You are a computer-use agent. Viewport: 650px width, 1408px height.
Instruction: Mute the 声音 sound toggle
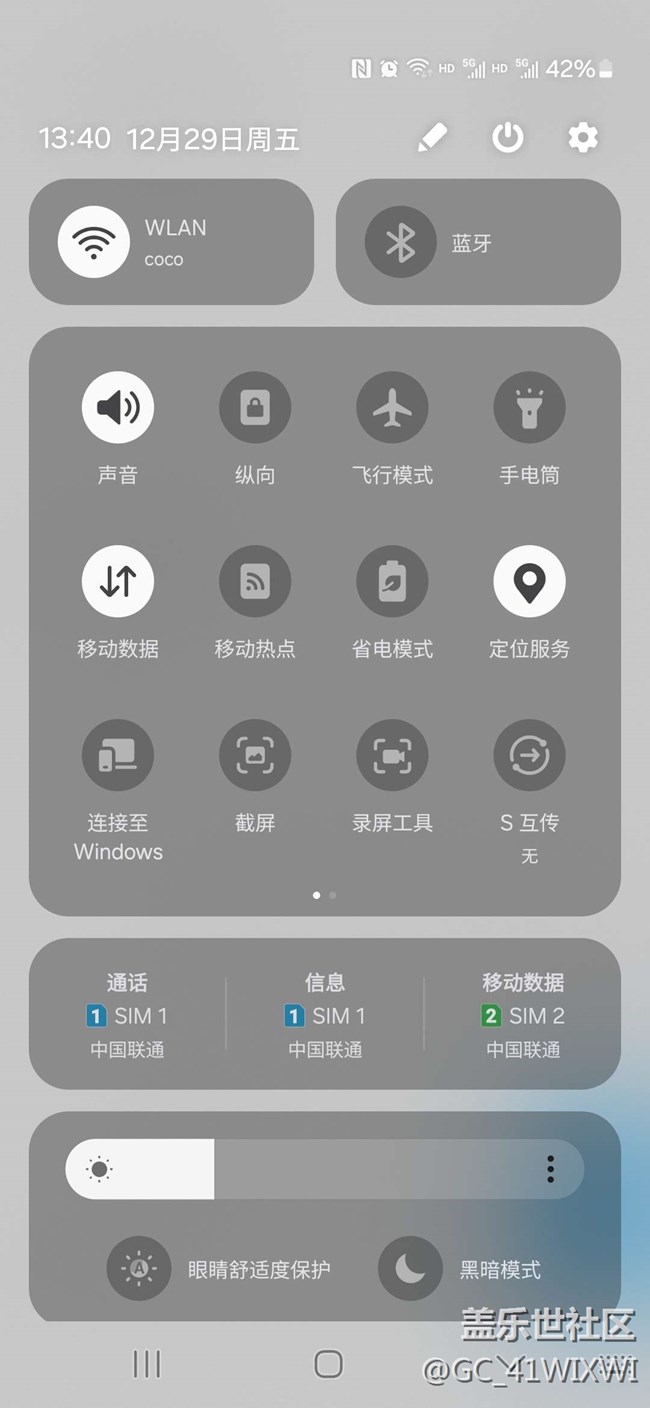coord(118,407)
